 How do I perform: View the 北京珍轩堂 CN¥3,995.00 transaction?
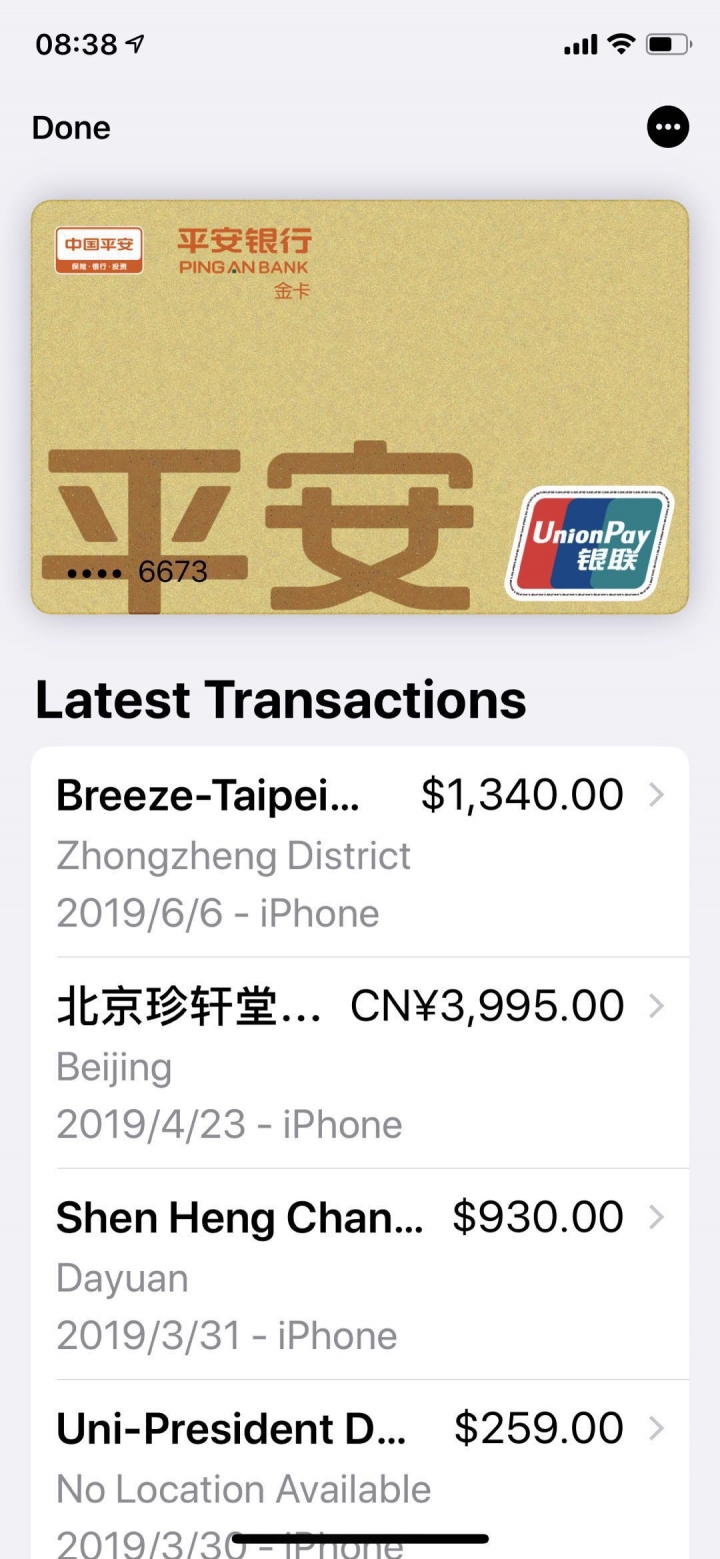click(360, 1064)
